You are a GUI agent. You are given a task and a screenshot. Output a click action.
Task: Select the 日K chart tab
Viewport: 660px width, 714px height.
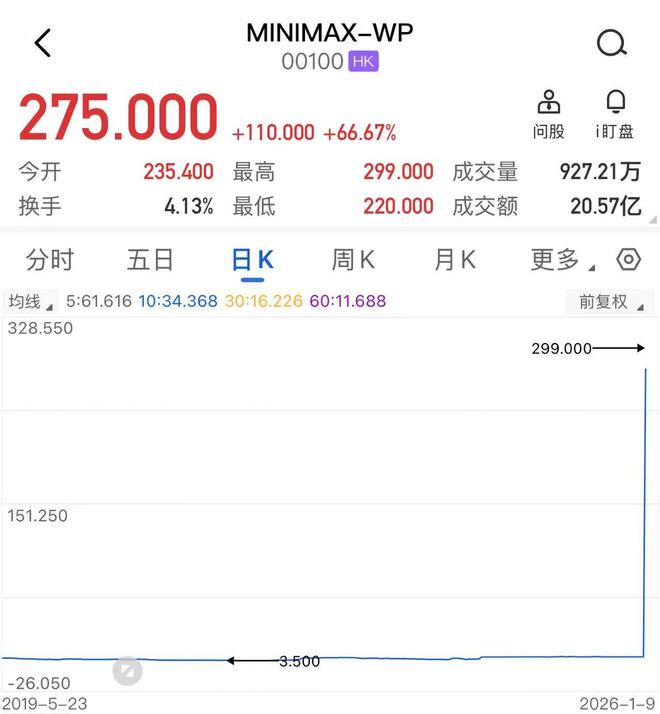coord(252,260)
